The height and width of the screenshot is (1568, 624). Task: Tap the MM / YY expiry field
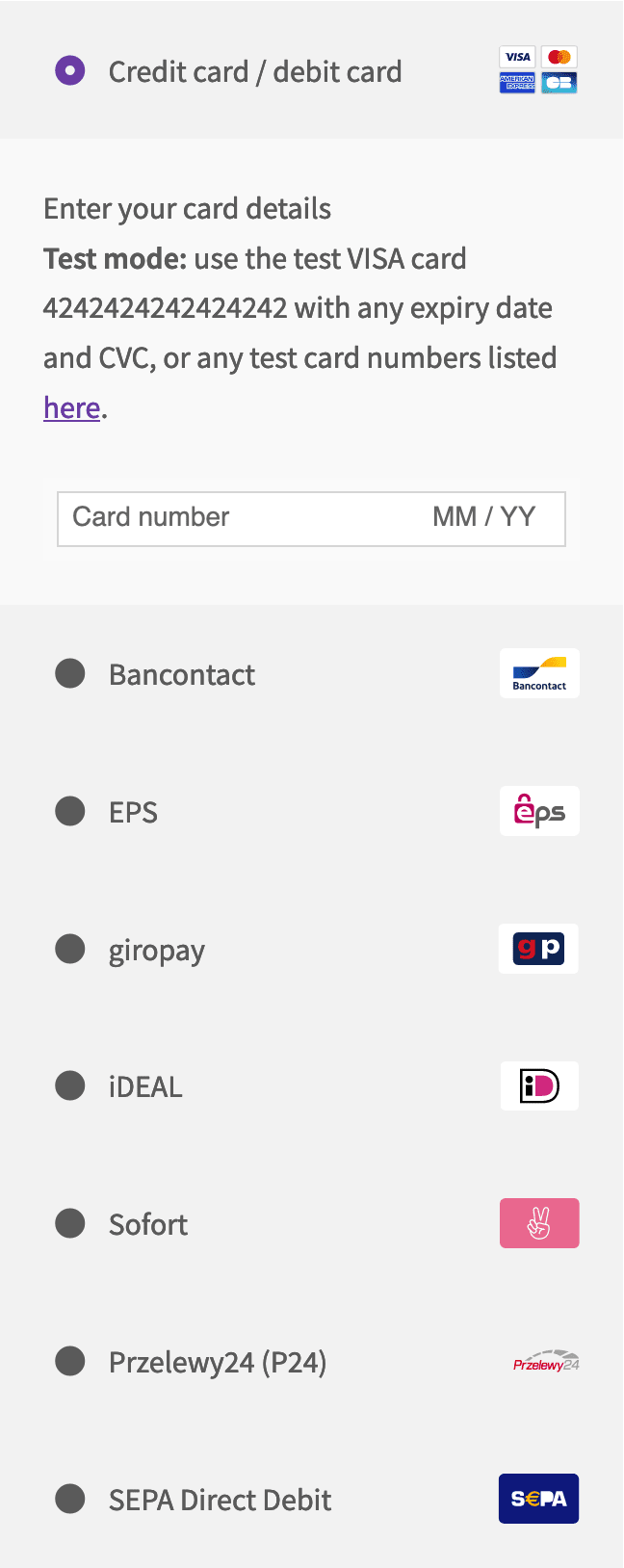click(x=484, y=518)
